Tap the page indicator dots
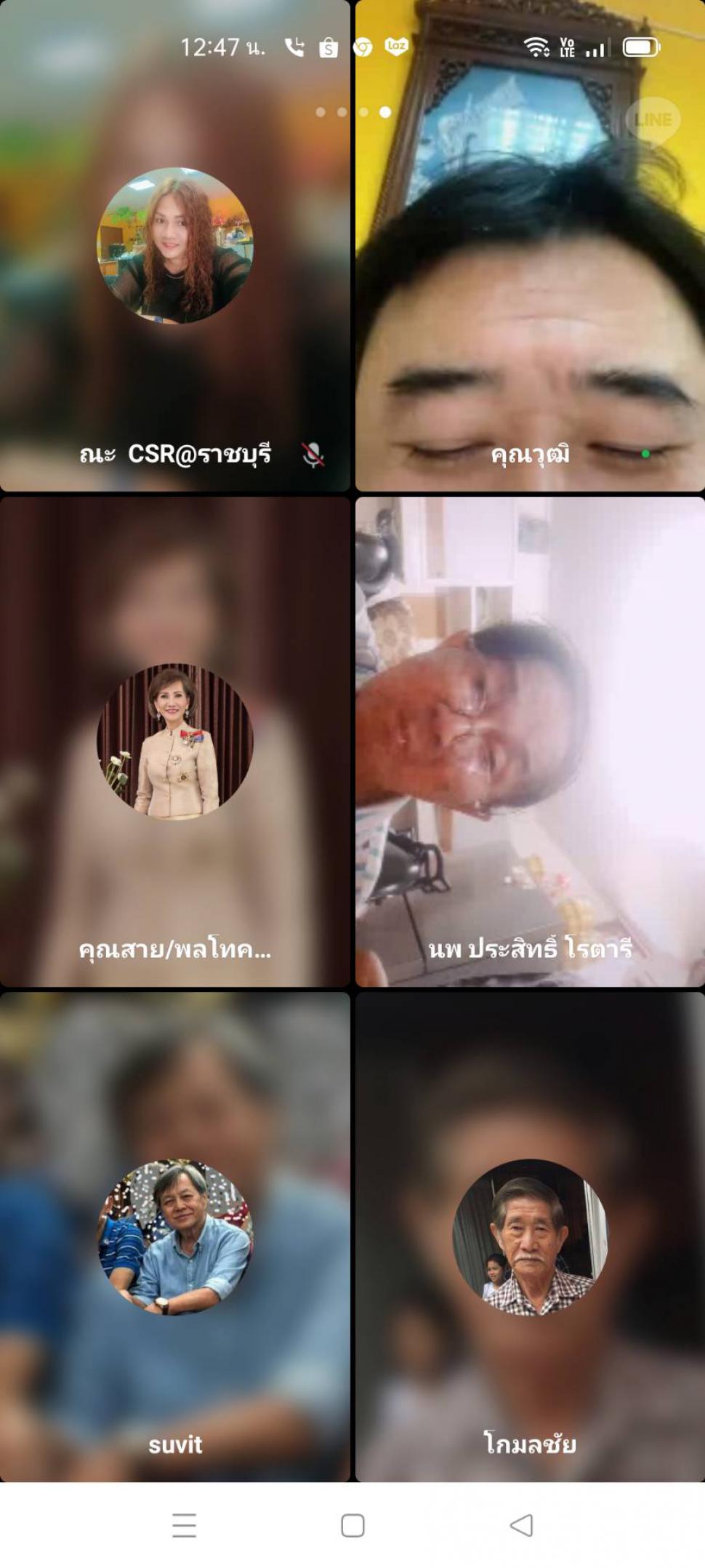The width and height of the screenshot is (705, 1568). tap(353, 112)
